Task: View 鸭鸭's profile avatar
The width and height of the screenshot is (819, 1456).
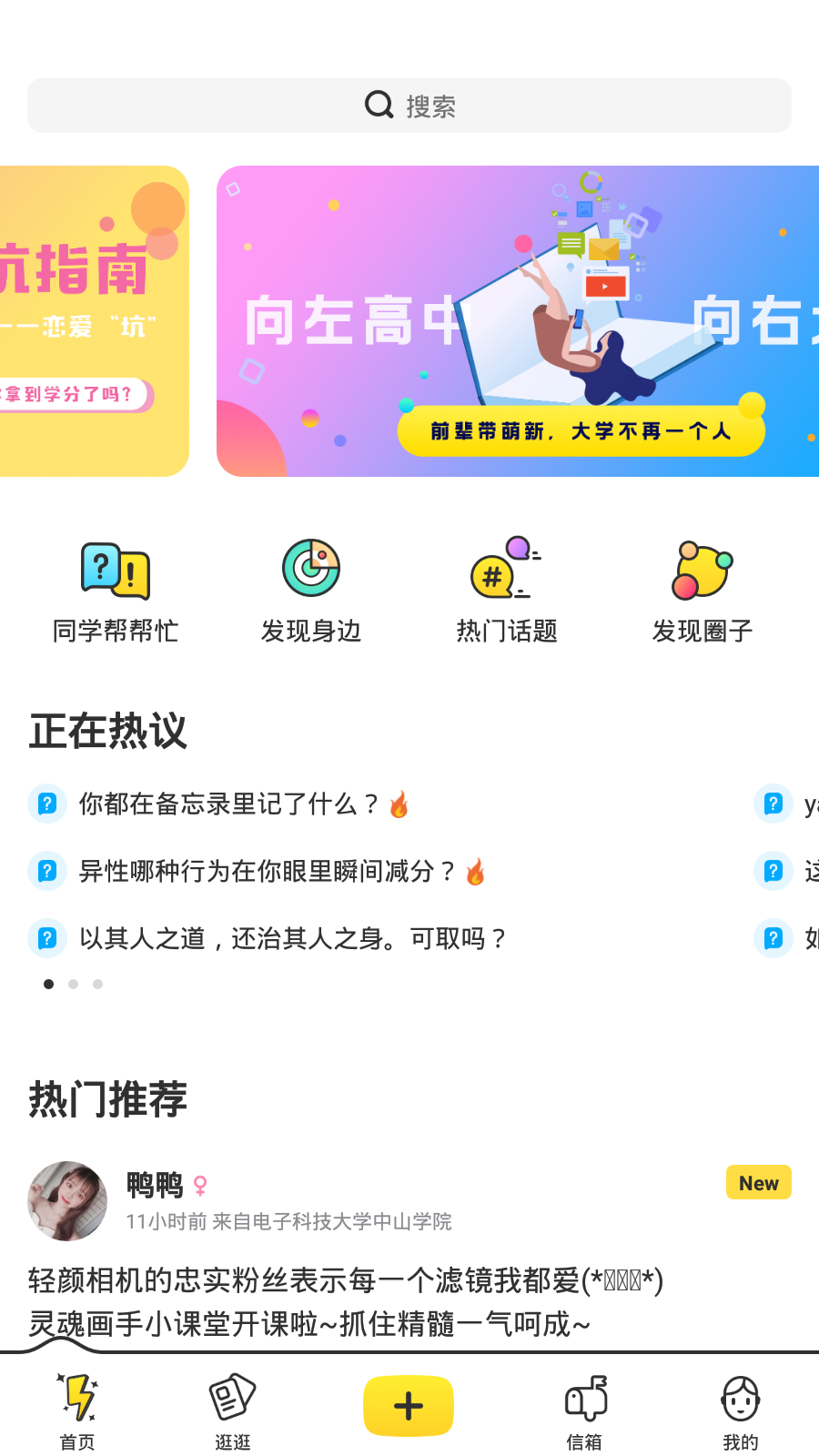Action: (x=67, y=1200)
